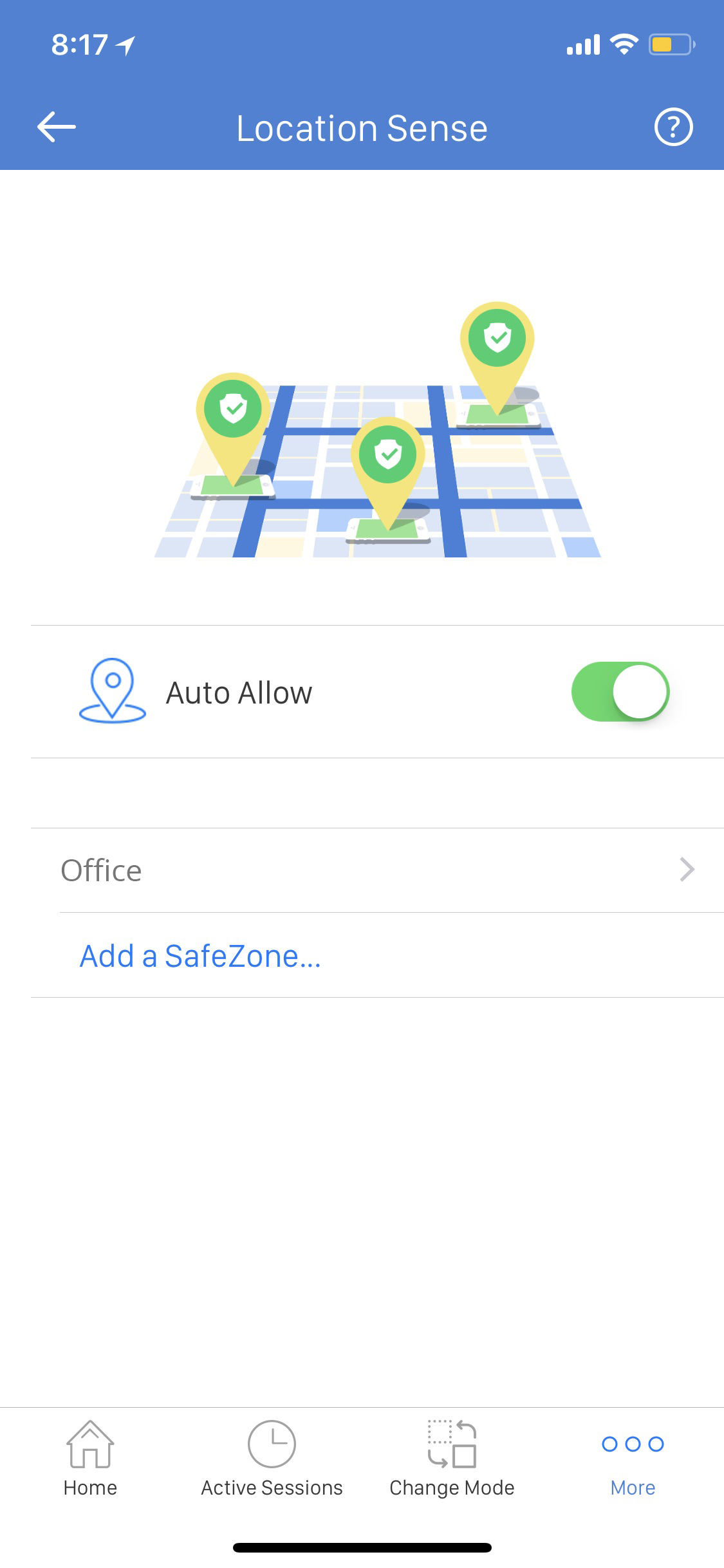Open the More tab
This screenshot has width=724, height=1568.
pos(633,1459)
